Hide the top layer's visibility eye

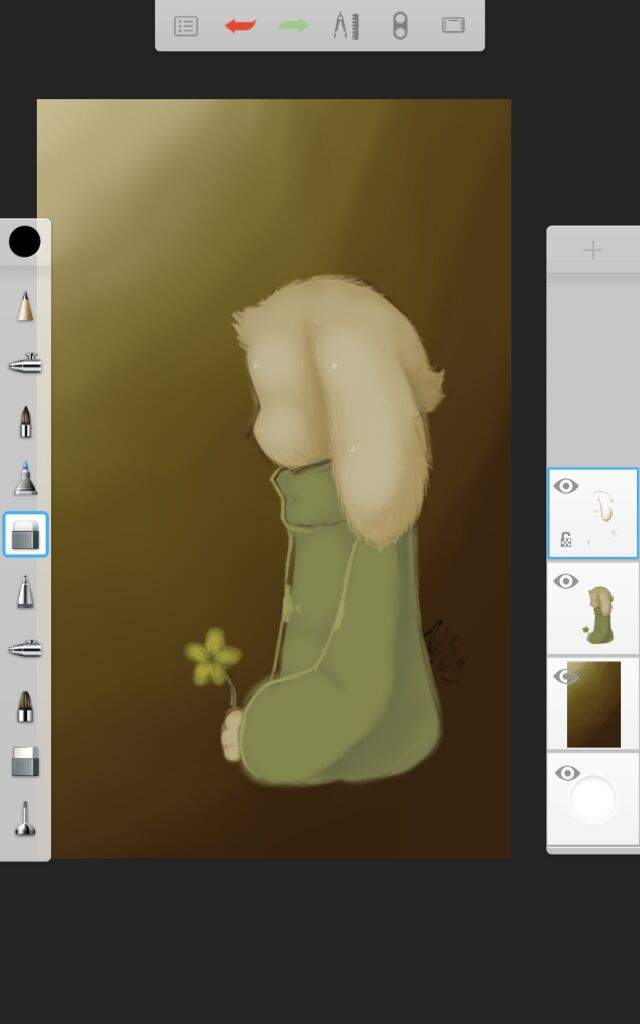566,486
